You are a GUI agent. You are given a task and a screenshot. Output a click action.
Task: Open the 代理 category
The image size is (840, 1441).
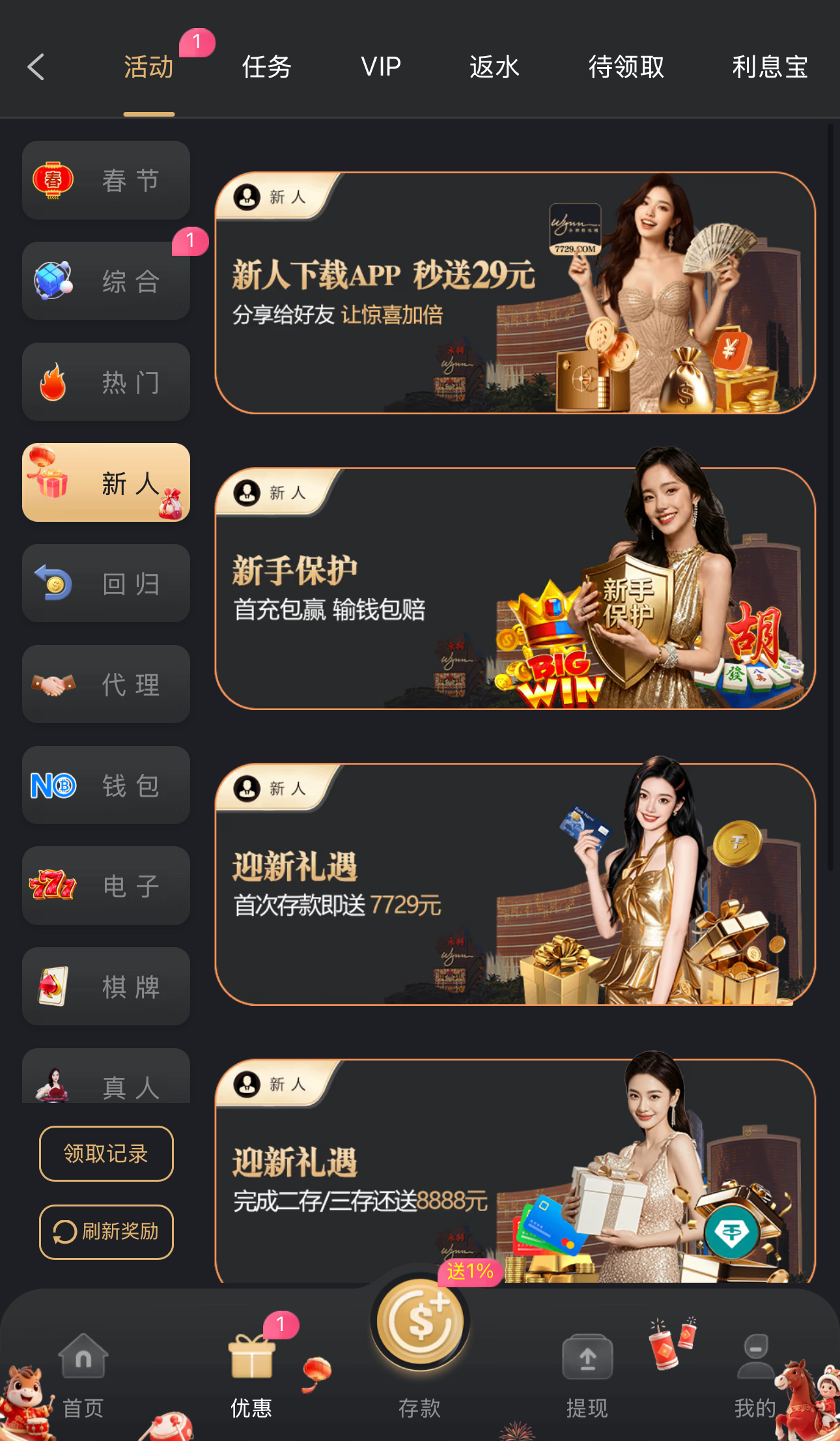[x=106, y=685]
